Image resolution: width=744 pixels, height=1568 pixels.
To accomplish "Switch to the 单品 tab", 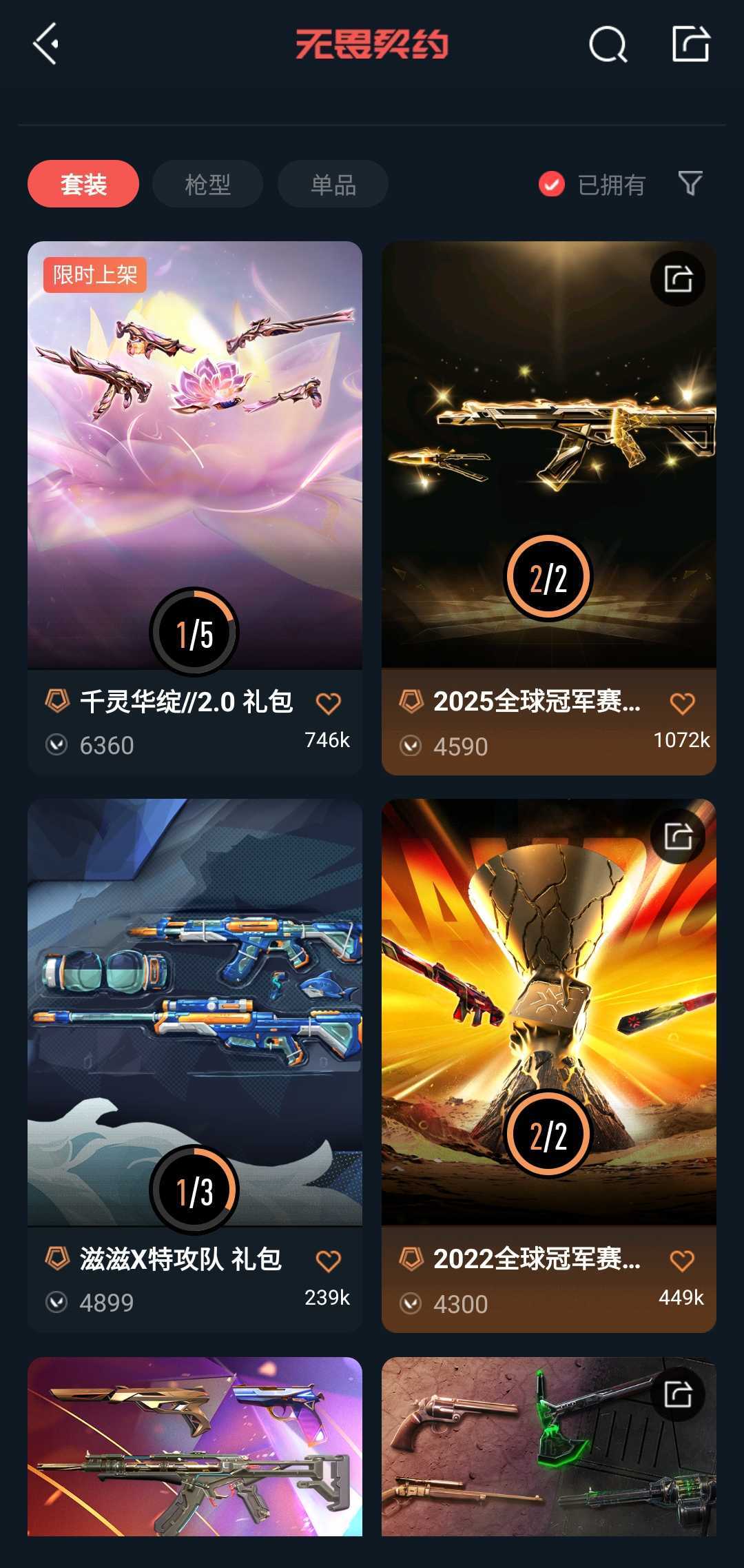I will tap(333, 183).
